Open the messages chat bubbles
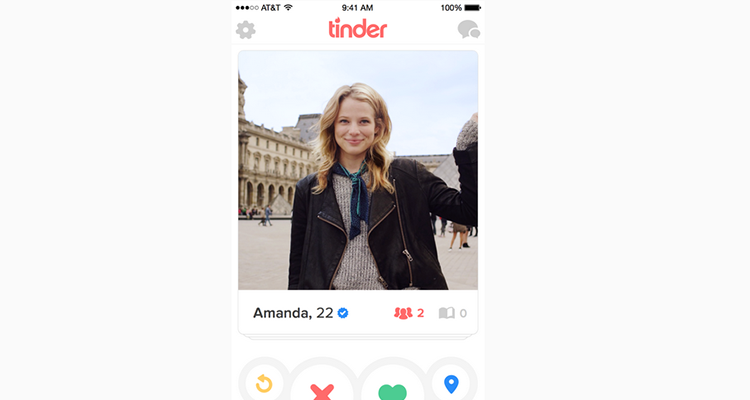This screenshot has height=400, width=750. point(468,30)
